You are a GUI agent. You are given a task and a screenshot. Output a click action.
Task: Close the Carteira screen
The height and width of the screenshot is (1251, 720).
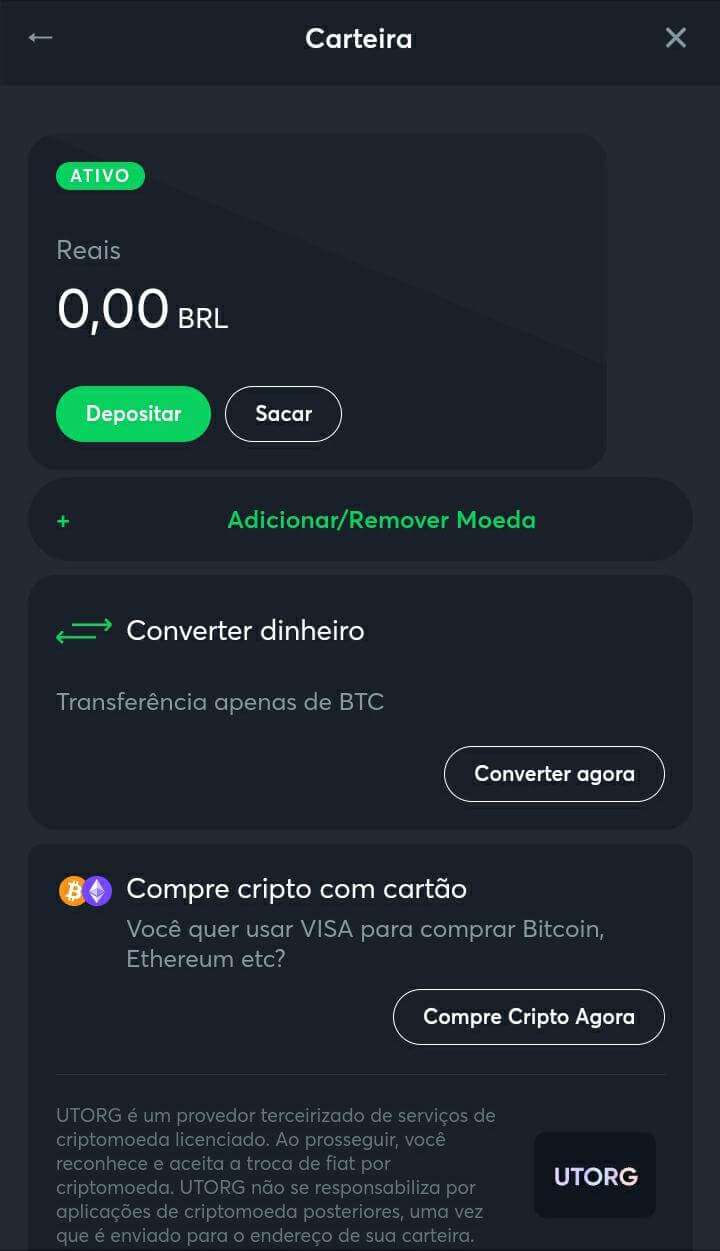click(x=676, y=38)
